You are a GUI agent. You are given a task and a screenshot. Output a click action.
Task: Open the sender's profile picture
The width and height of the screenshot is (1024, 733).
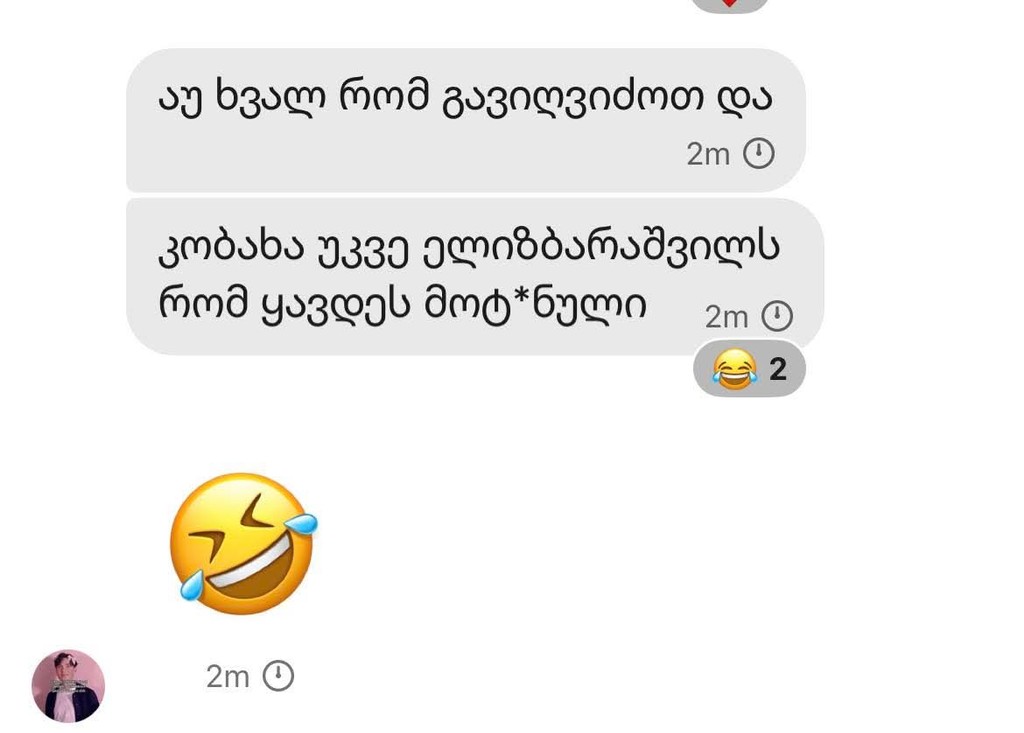click(68, 686)
